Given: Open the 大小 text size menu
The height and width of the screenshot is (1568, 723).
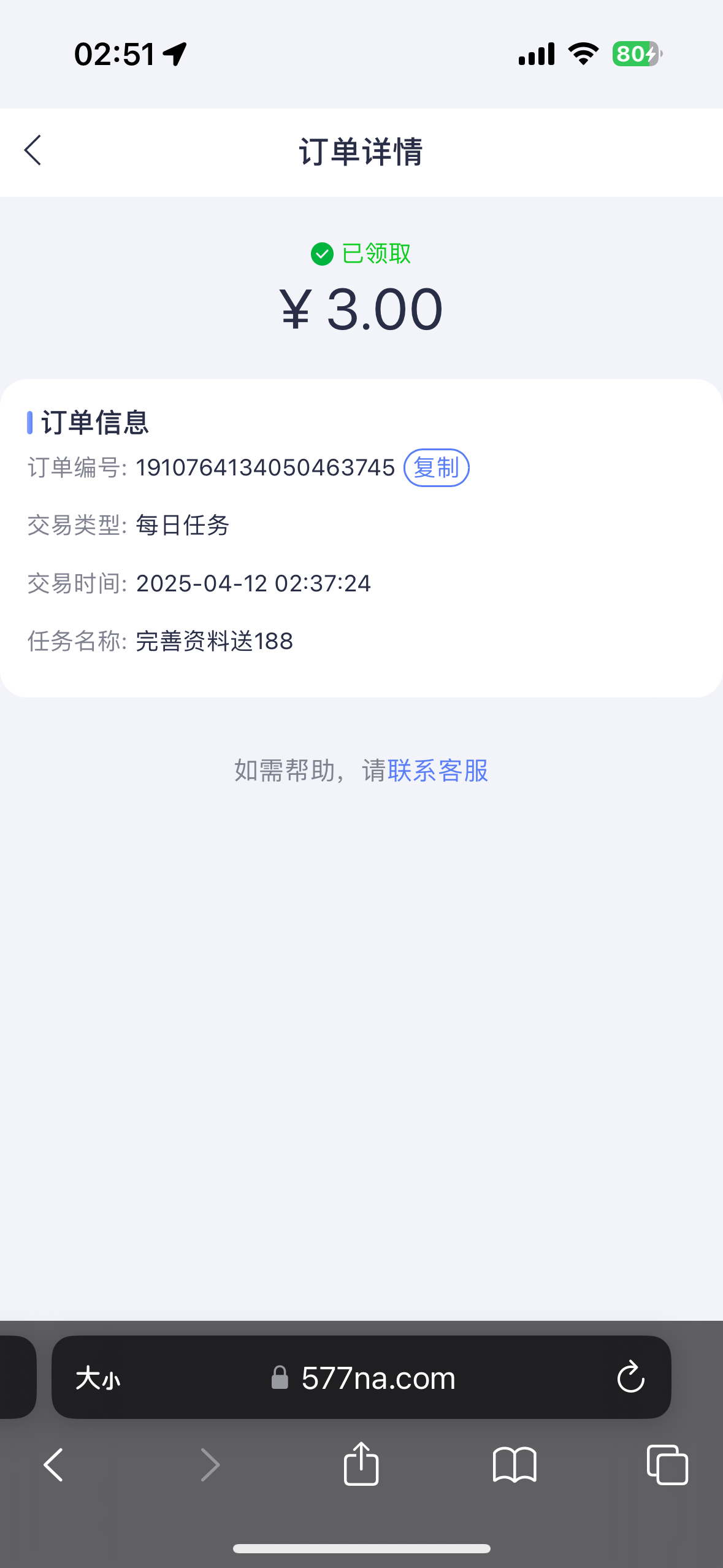Looking at the screenshot, I should [98, 1378].
